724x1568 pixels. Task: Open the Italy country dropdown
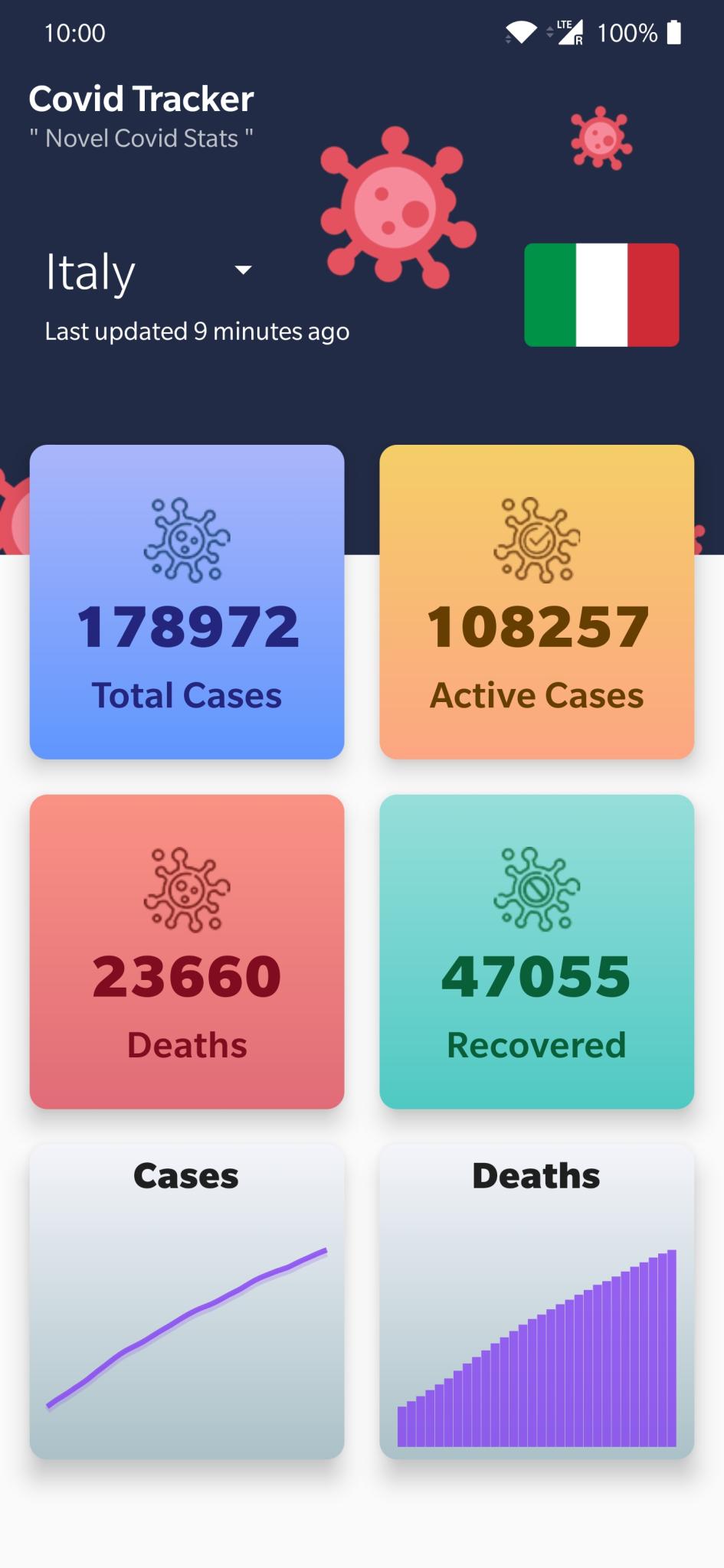point(149,271)
